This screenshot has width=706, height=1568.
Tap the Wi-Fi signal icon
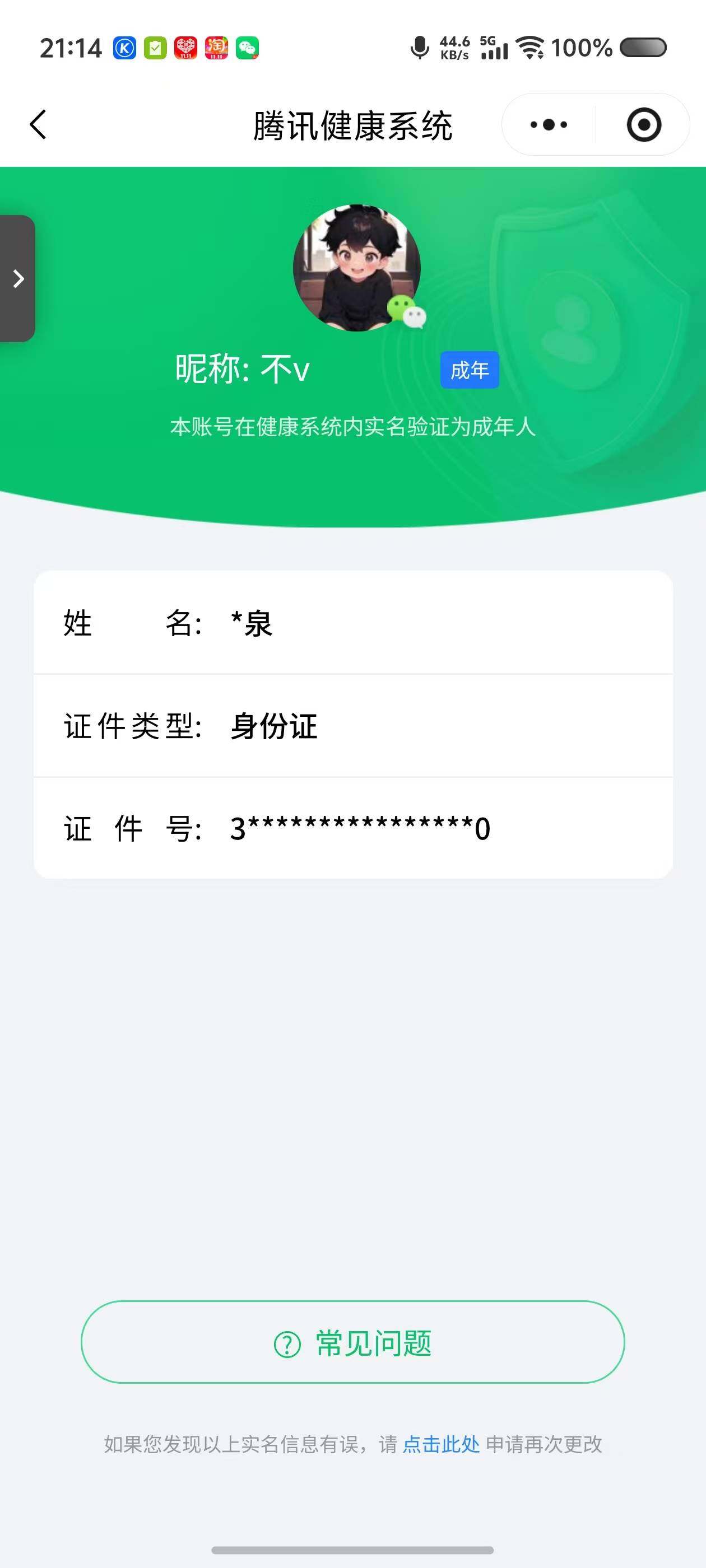(x=531, y=48)
